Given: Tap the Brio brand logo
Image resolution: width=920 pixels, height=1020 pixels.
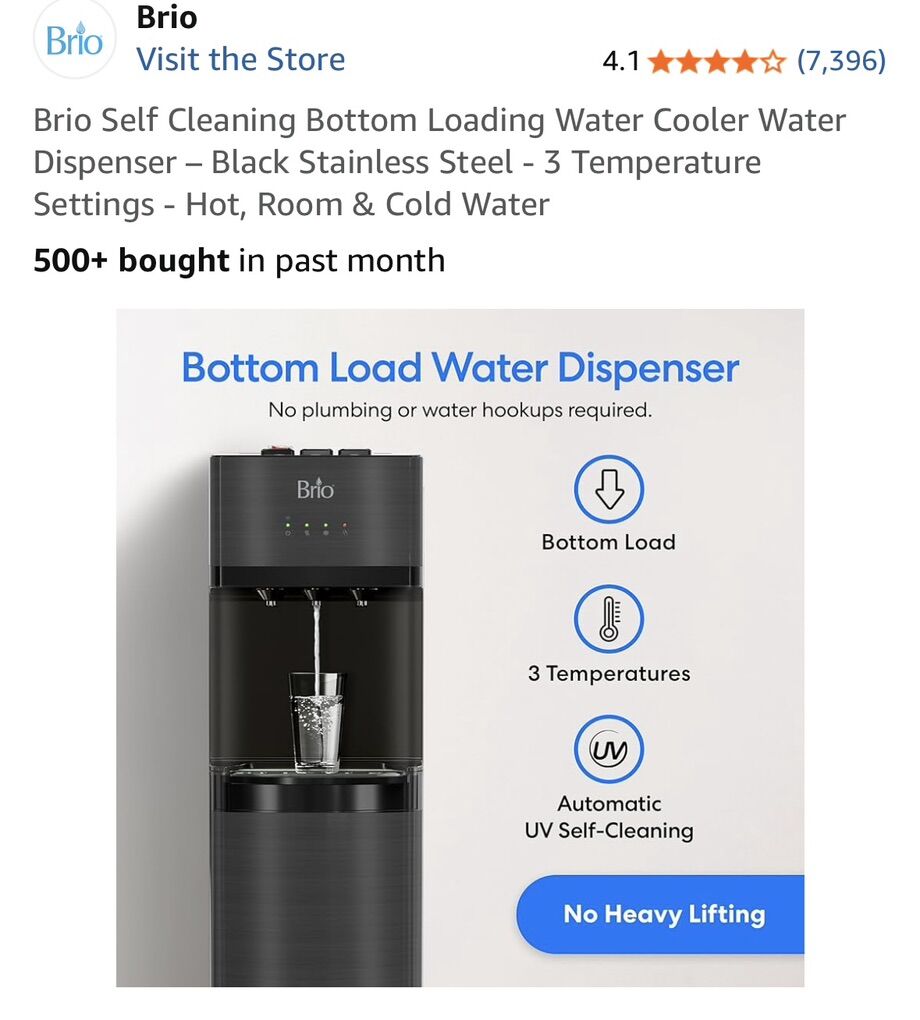Looking at the screenshot, I should 74,42.
